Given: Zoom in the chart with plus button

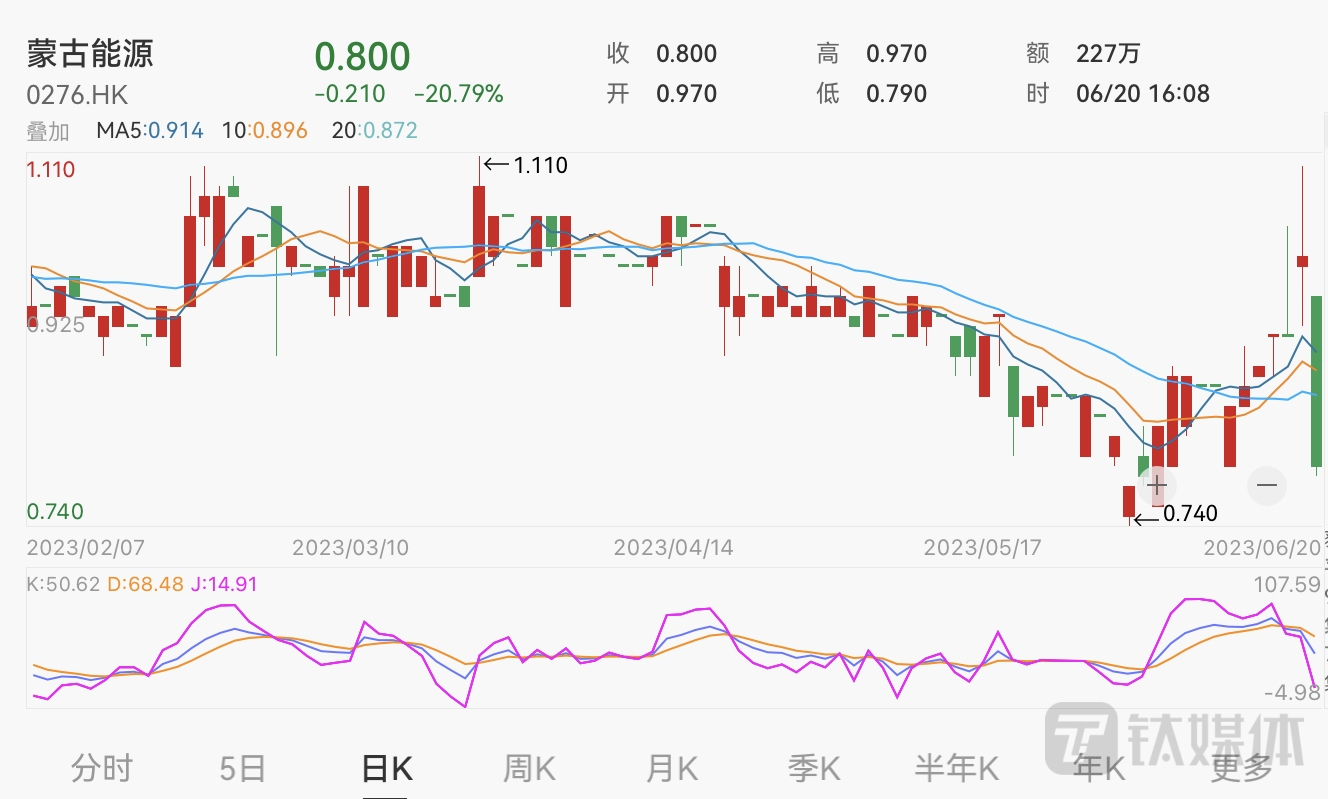Looking at the screenshot, I should [1157, 485].
